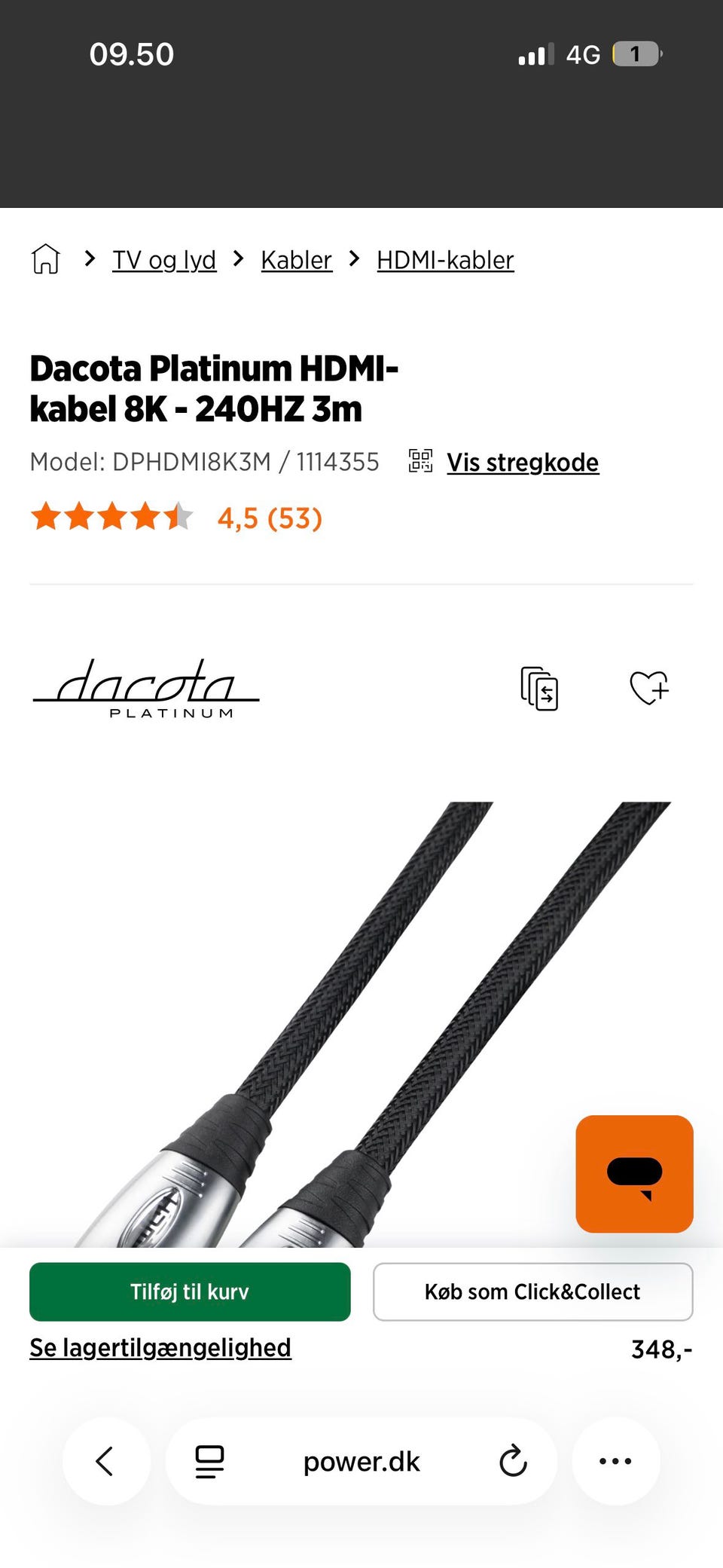Viewport: 723px width, 1568px height.
Task: Open the orange chat bubble
Action: tap(634, 1173)
